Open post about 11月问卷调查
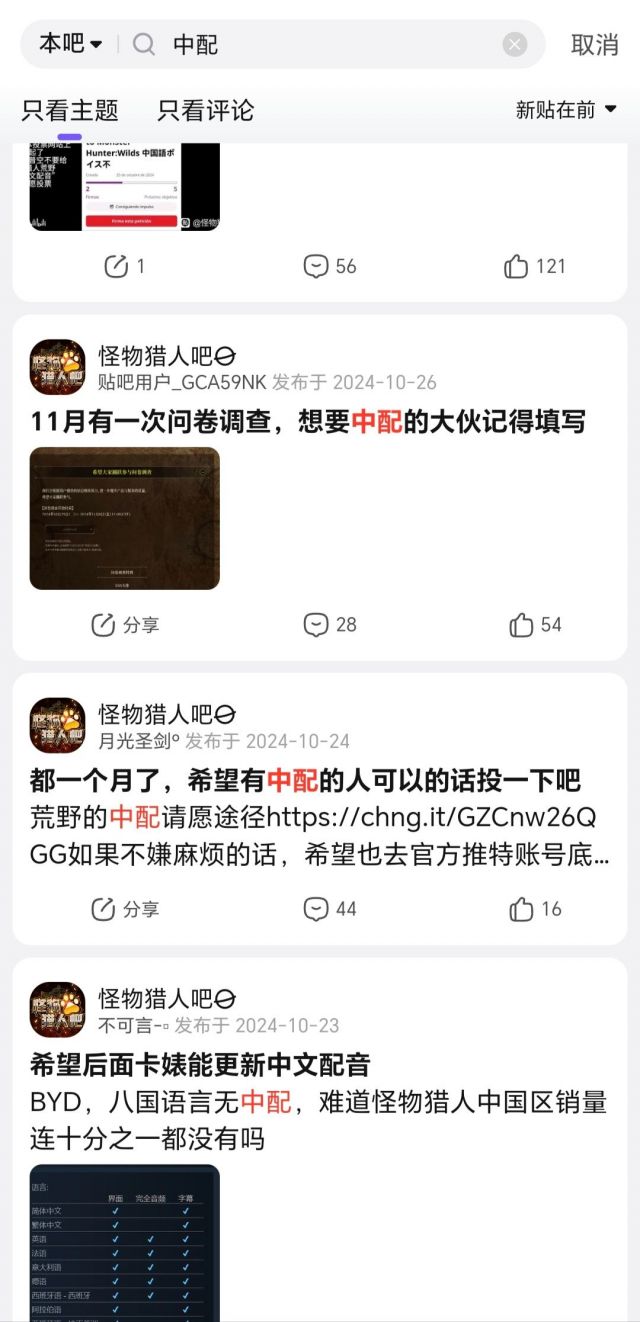This screenshot has height=1322, width=640. pos(308,421)
